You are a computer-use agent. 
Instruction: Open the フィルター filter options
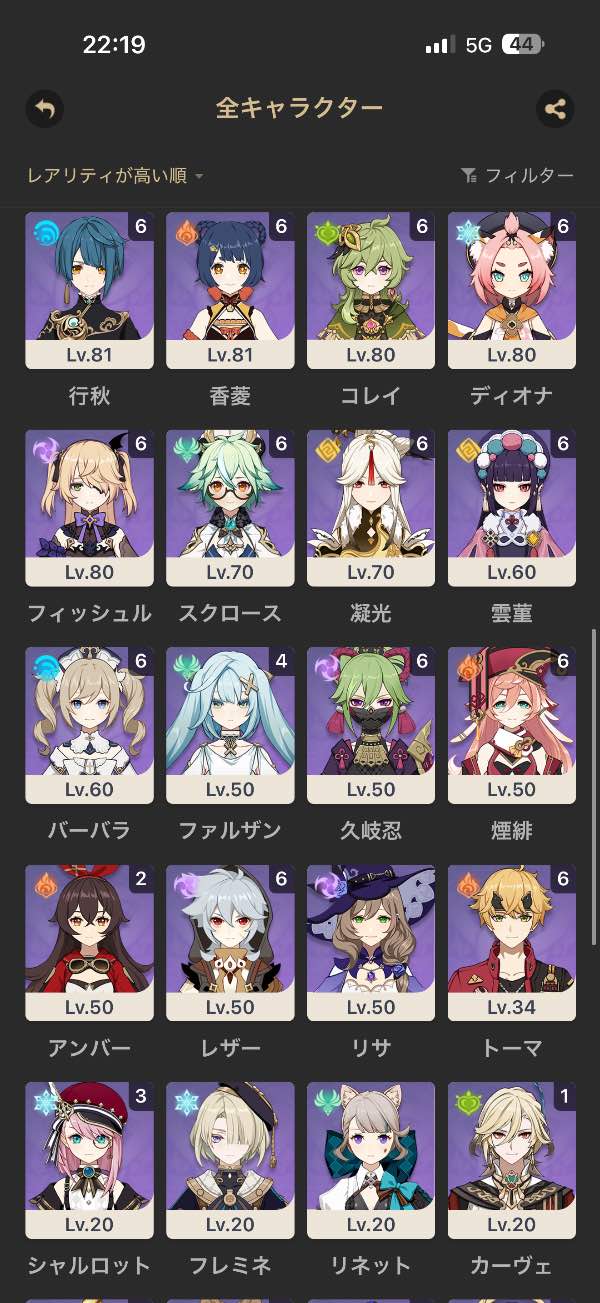click(x=517, y=176)
